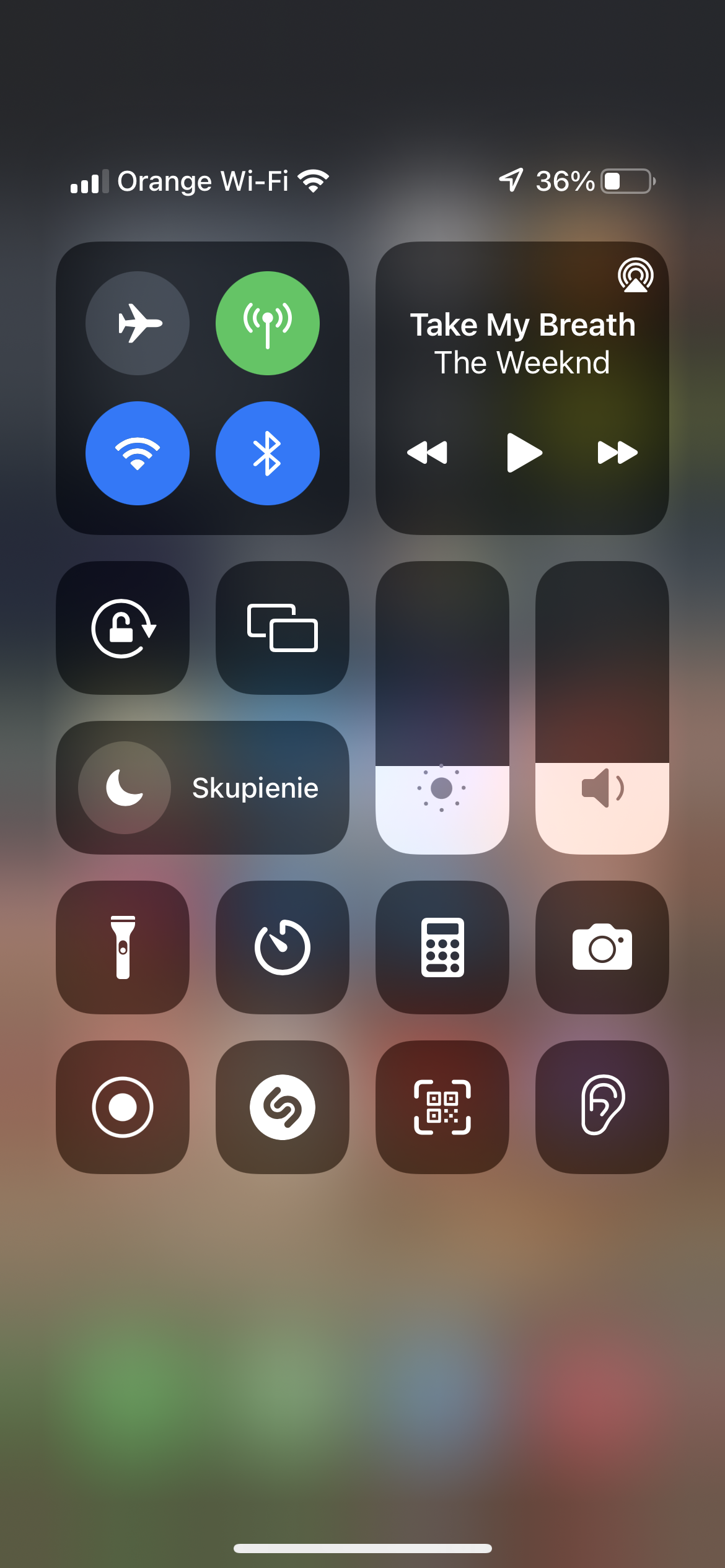
Task: Open the Timer
Action: tap(283, 947)
